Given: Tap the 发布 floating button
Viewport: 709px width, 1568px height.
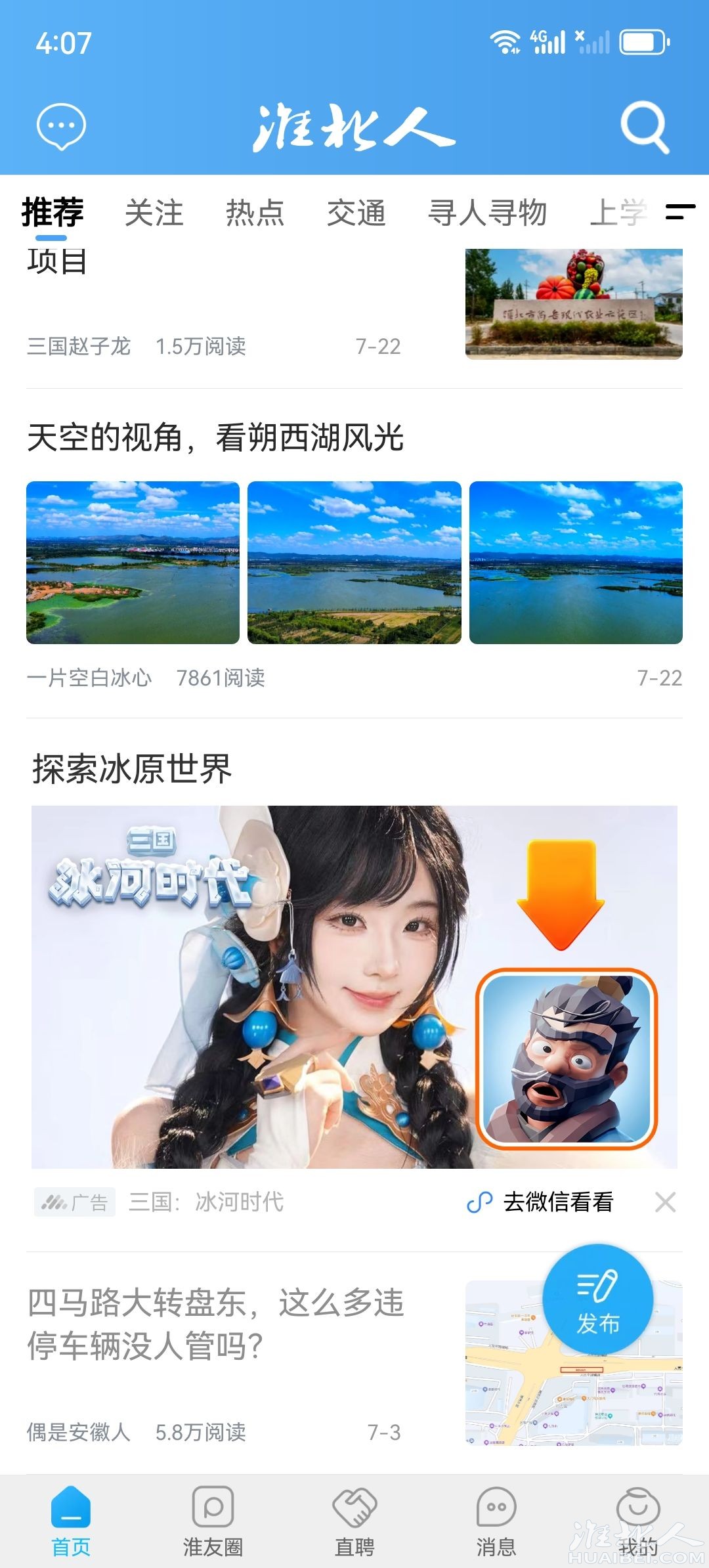Looking at the screenshot, I should click(x=597, y=1299).
